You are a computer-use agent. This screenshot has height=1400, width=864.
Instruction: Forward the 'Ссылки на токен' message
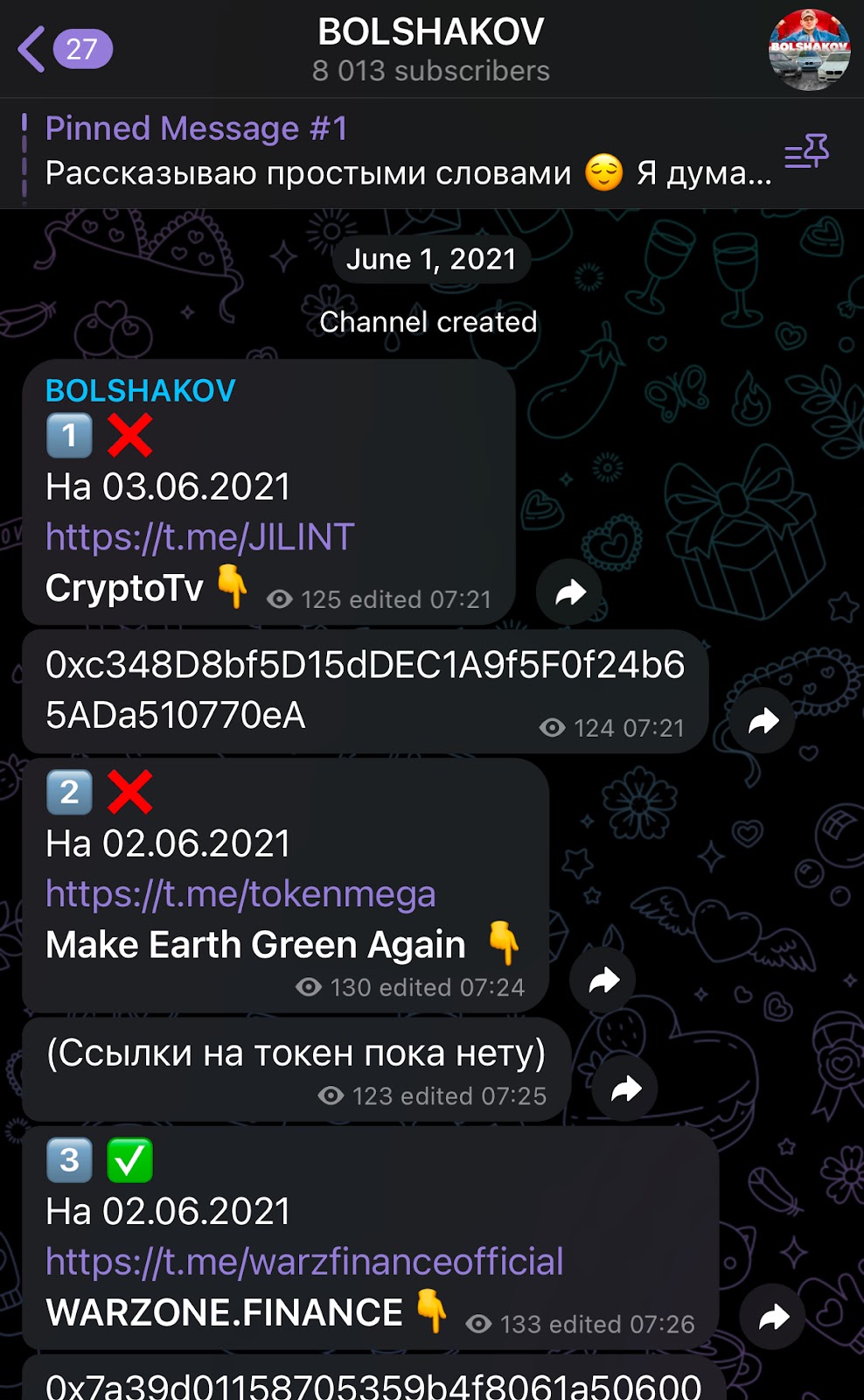[625, 1089]
